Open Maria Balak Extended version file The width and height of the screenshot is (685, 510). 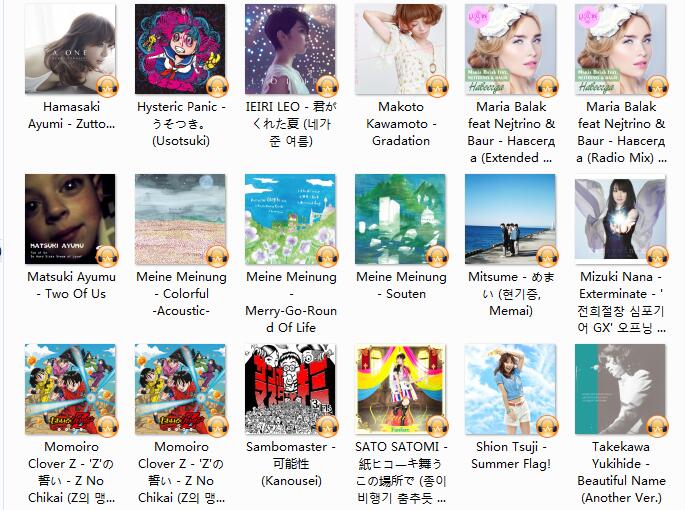(511, 49)
